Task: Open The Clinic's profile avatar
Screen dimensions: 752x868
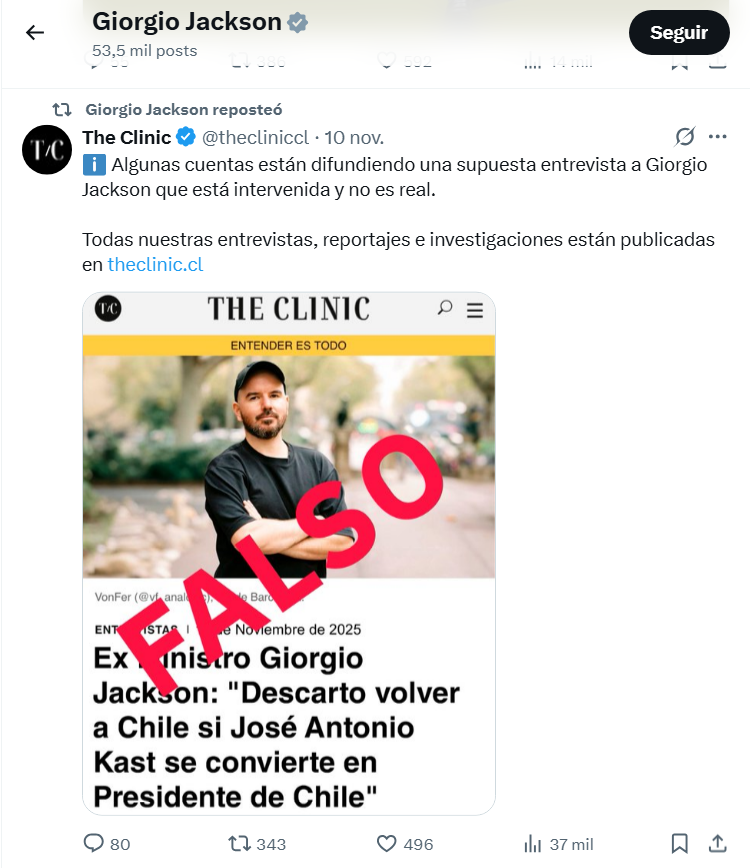Action: (x=46, y=150)
